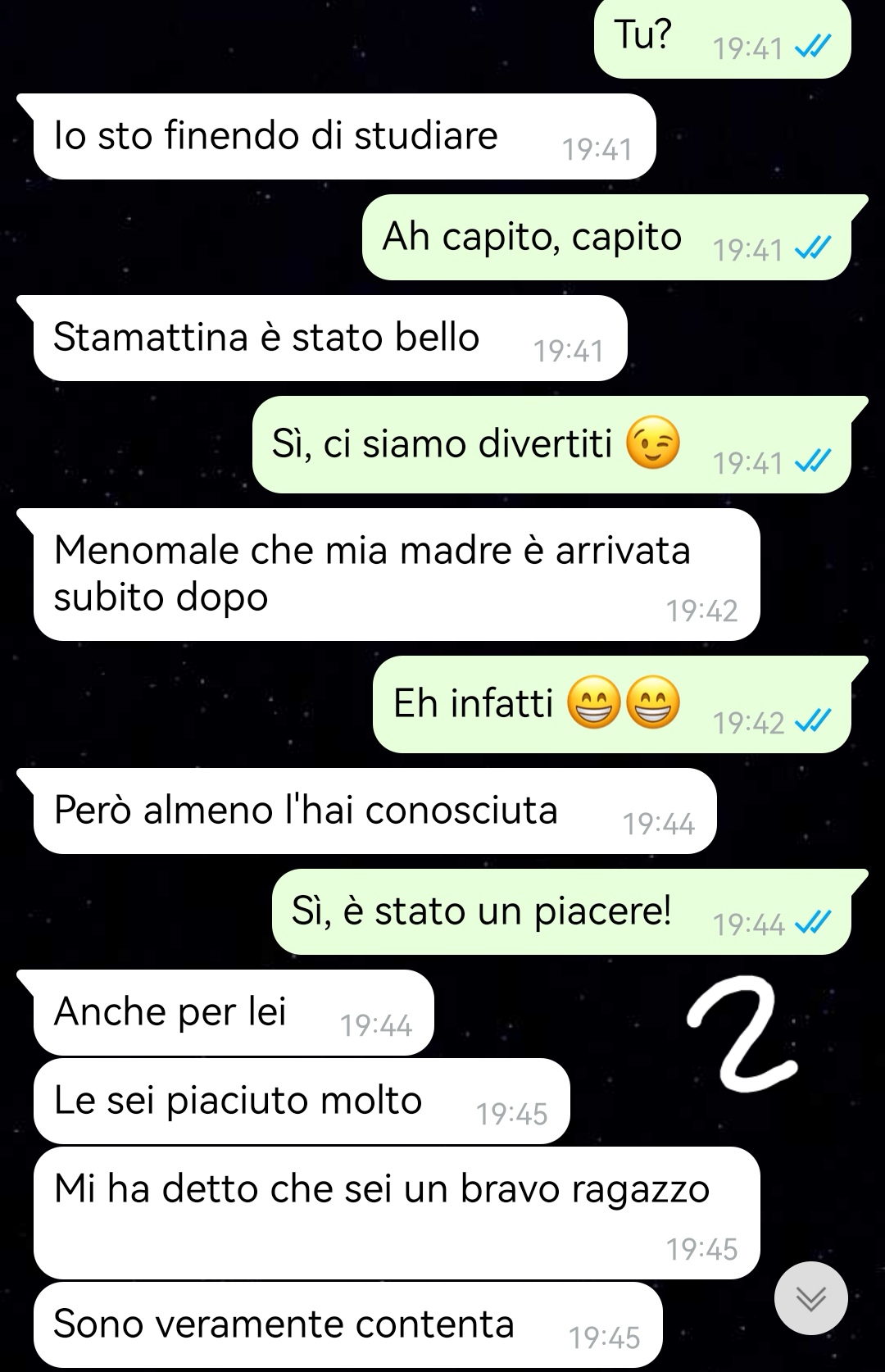This screenshot has height=1372, width=885.
Task: Jump to the latest messages with the down-arrow button
Action: 810,1298
